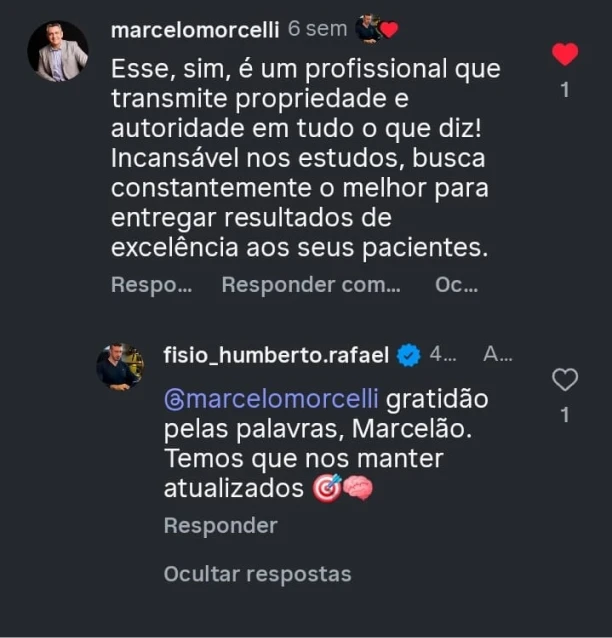Unlike marcelomorcelli's comment
The image size is (612, 638).
click(565, 55)
